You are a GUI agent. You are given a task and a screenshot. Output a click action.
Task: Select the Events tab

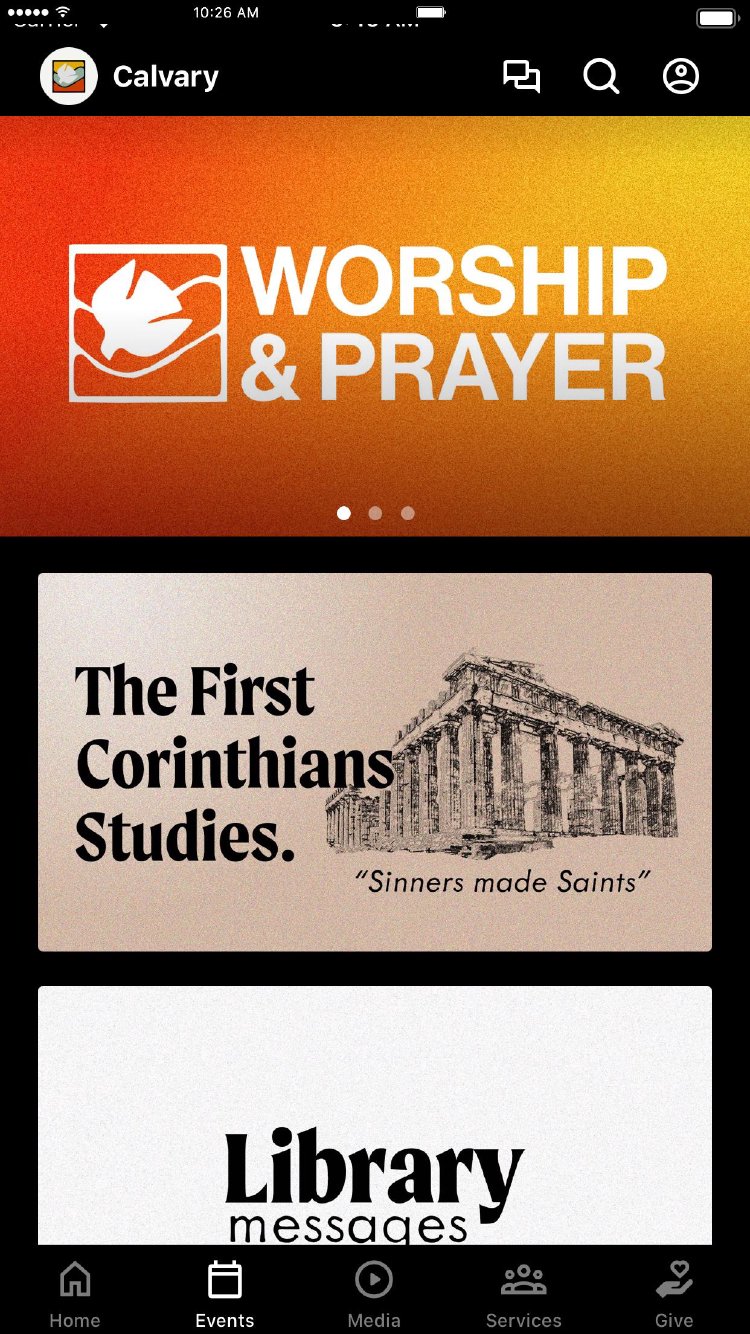(x=225, y=1293)
